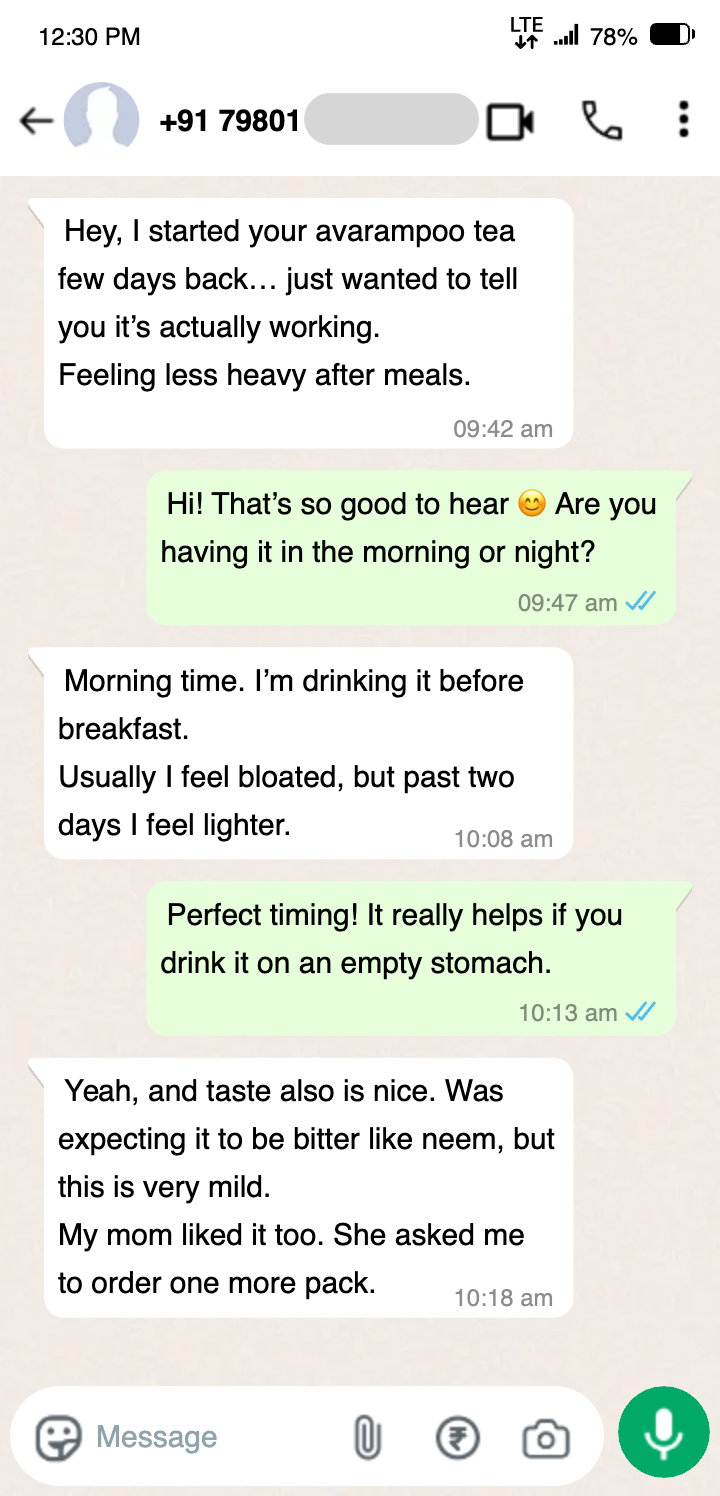Go back to the chat list
The width and height of the screenshot is (720, 1496).
[36, 122]
